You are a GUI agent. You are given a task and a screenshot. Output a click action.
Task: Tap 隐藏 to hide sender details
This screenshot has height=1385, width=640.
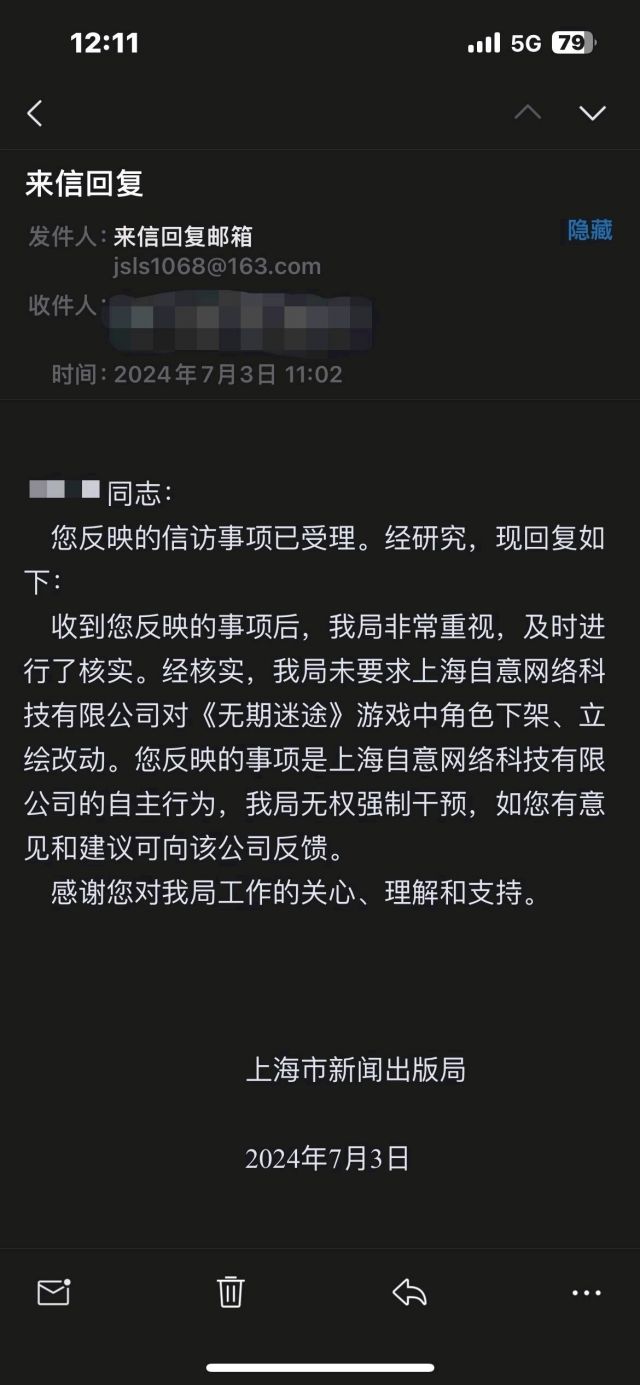(590, 231)
